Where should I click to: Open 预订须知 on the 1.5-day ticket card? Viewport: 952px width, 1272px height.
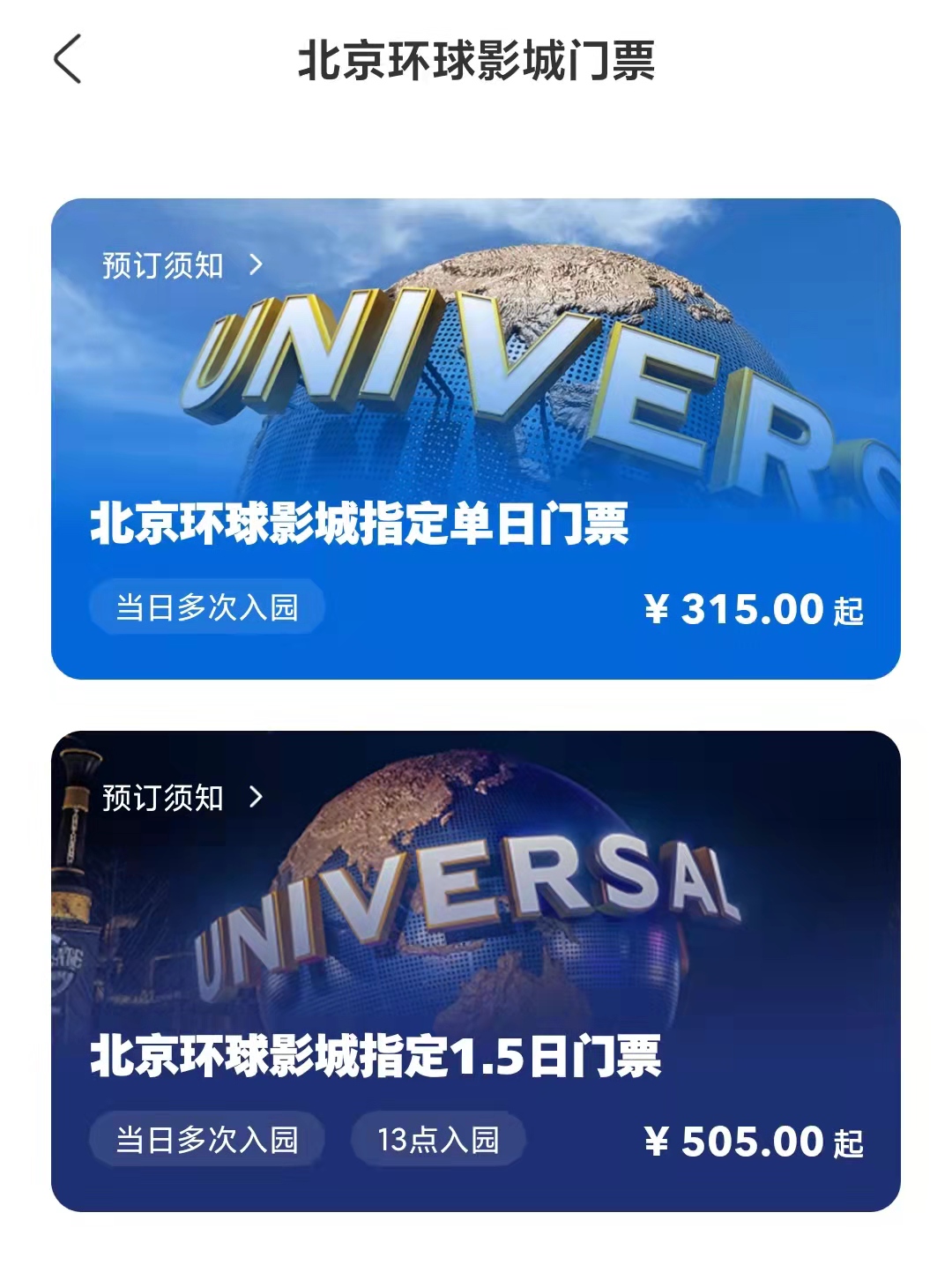click(x=182, y=797)
